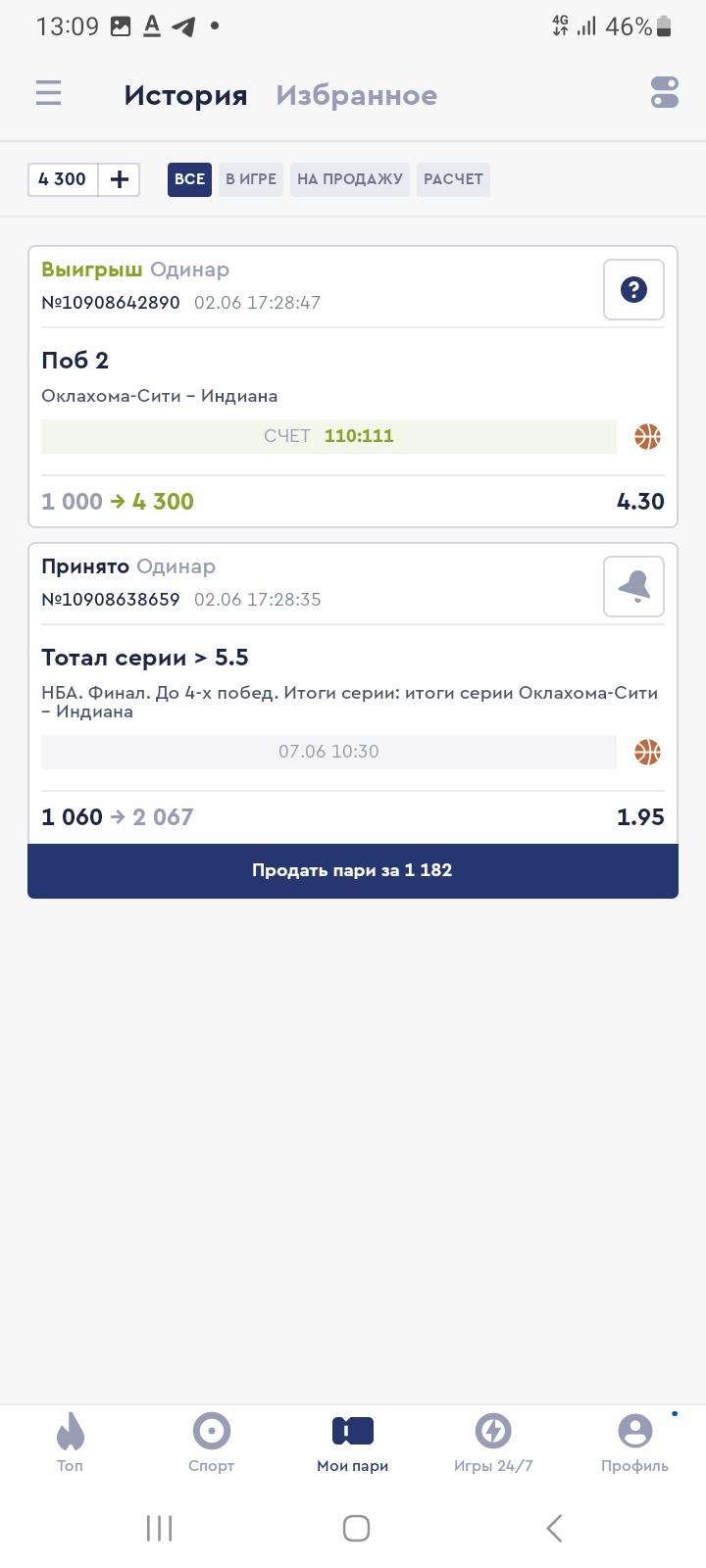Open the Поб 2 bet card
This screenshot has height=1568, width=706.
[x=353, y=387]
